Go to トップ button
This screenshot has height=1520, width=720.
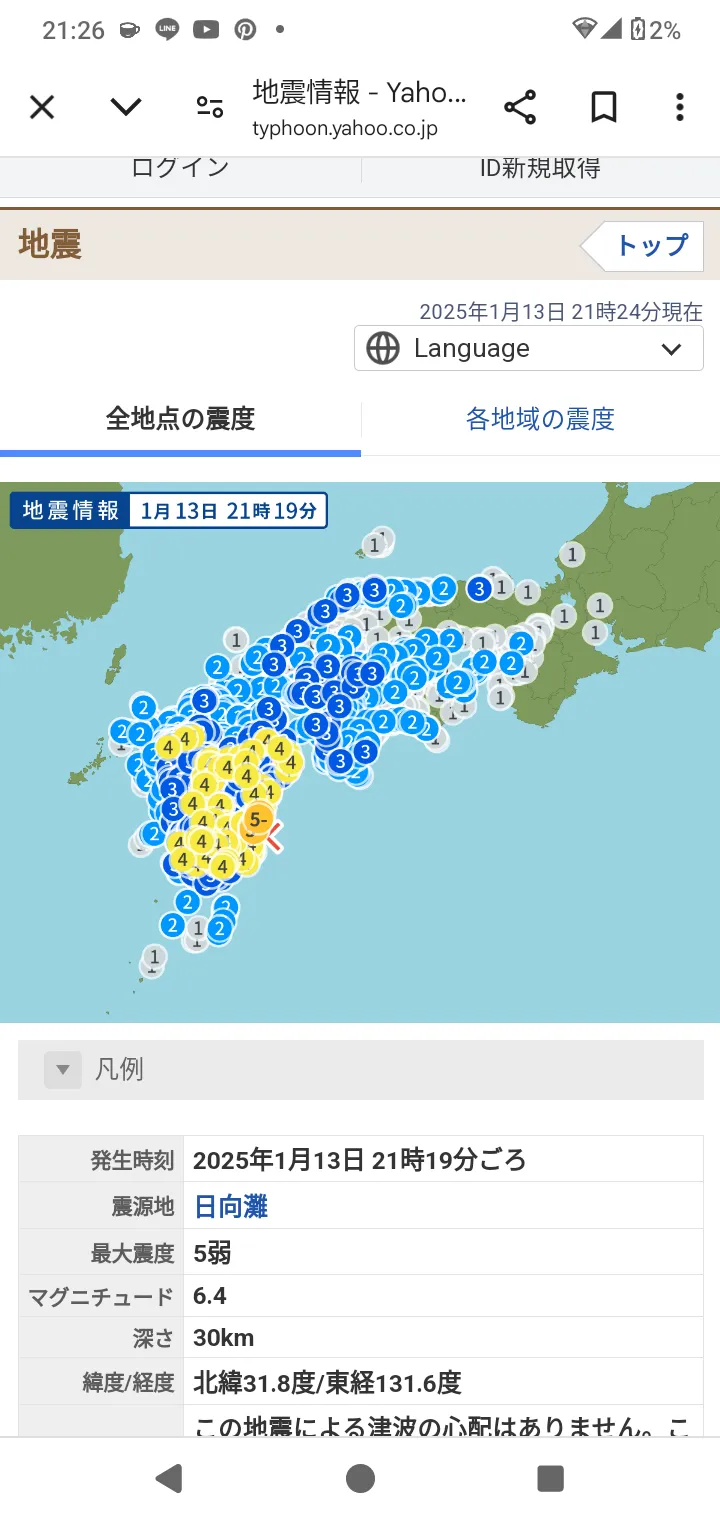[643, 246]
